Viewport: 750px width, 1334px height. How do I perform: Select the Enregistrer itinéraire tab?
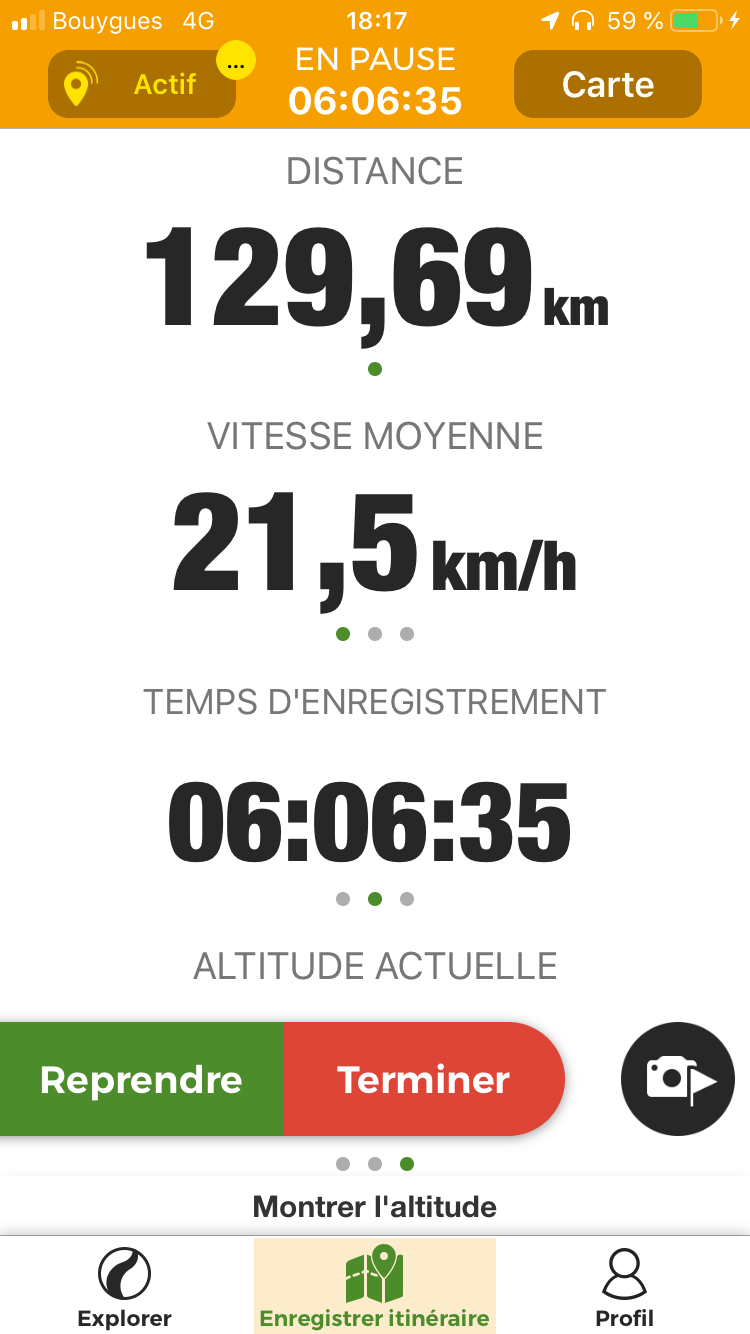(375, 1286)
